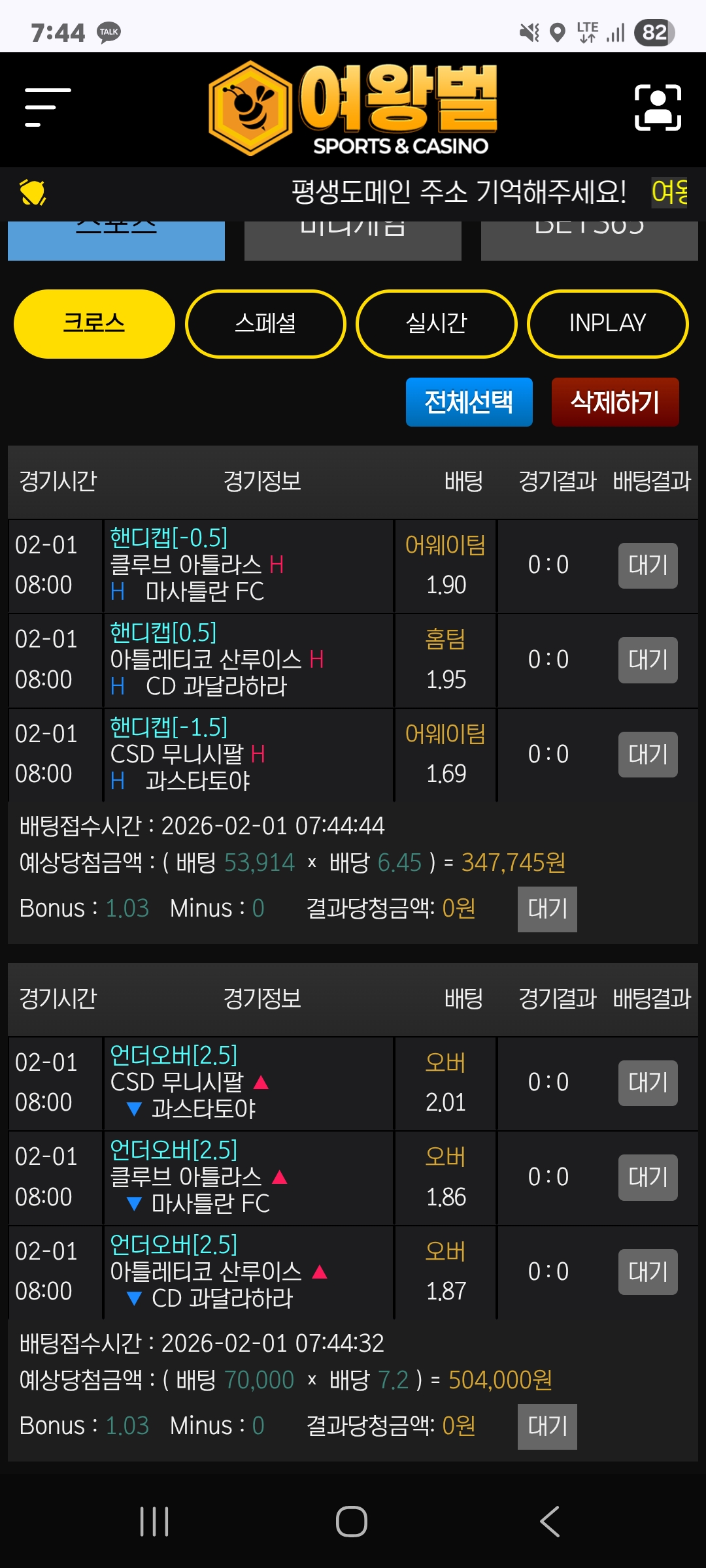Click the red 삭제하기 delete button

pyautogui.click(x=614, y=402)
